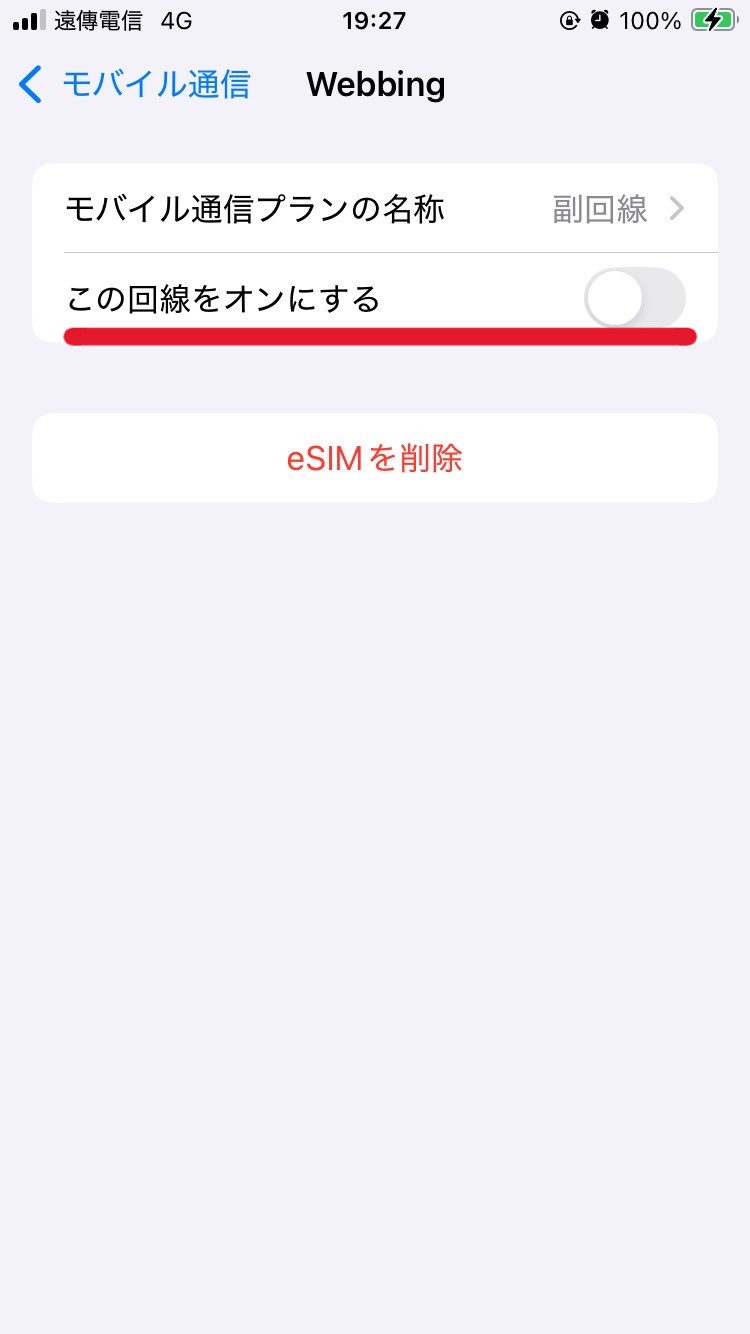Tap eSIMを削除 to delete eSIM
The width and height of the screenshot is (750, 1334).
coord(374,458)
